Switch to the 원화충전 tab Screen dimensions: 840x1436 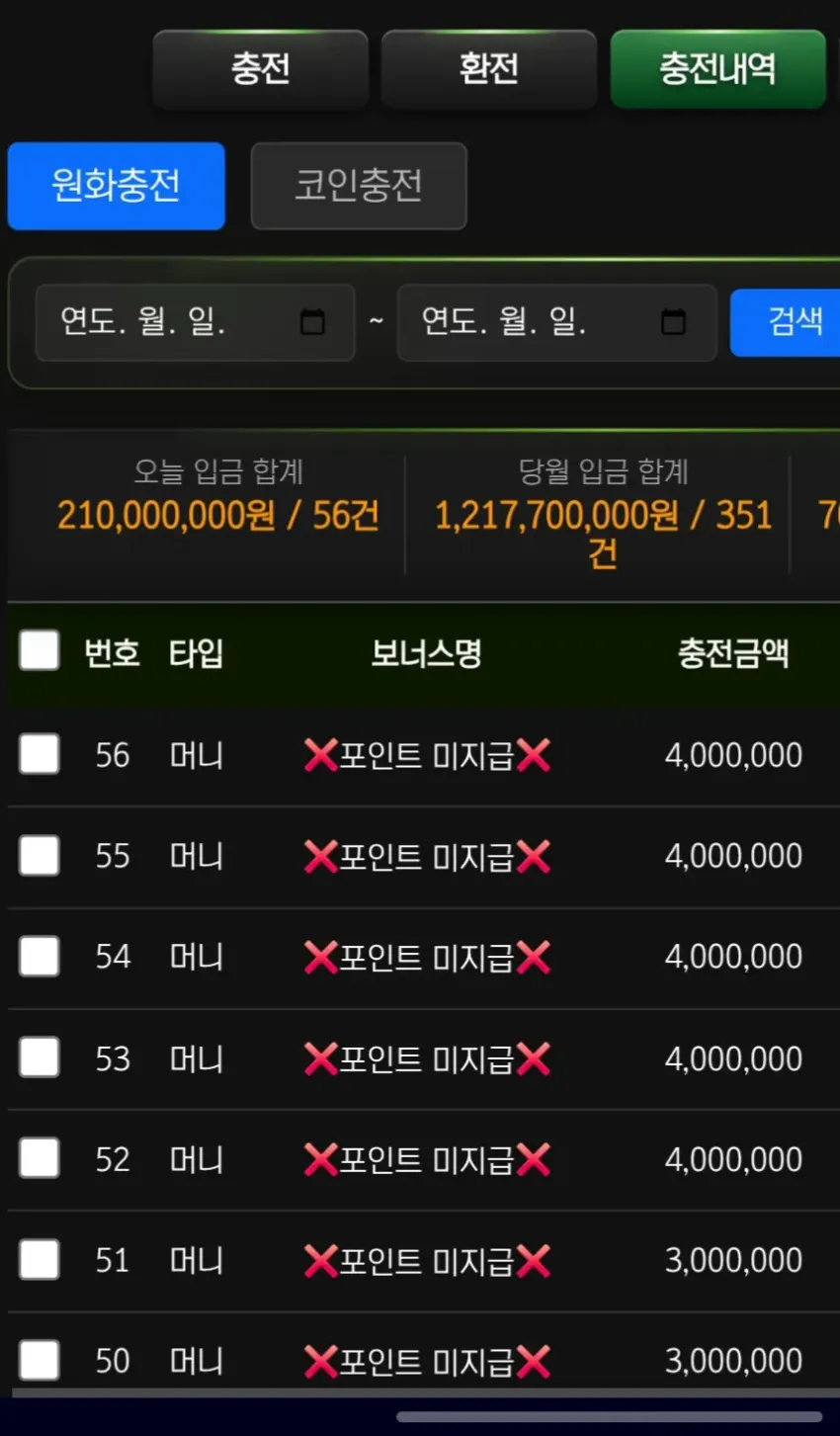click(x=117, y=186)
